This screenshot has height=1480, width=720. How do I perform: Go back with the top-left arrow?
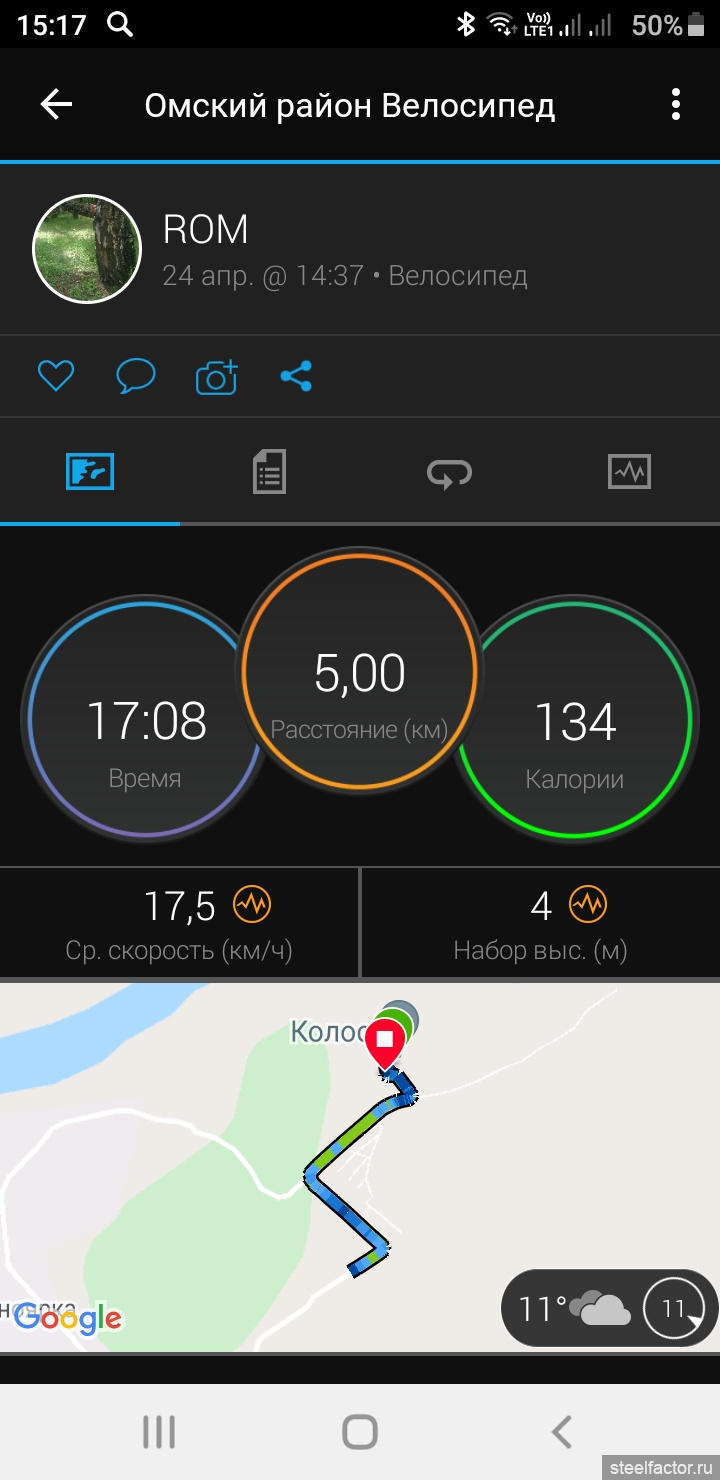tap(56, 105)
